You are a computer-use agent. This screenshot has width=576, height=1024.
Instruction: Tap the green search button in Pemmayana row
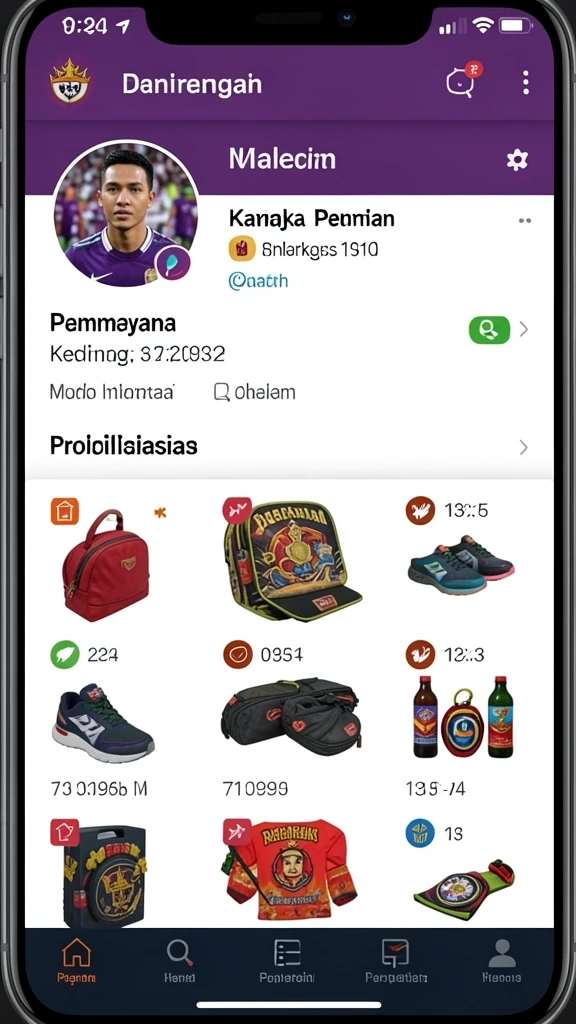click(489, 329)
